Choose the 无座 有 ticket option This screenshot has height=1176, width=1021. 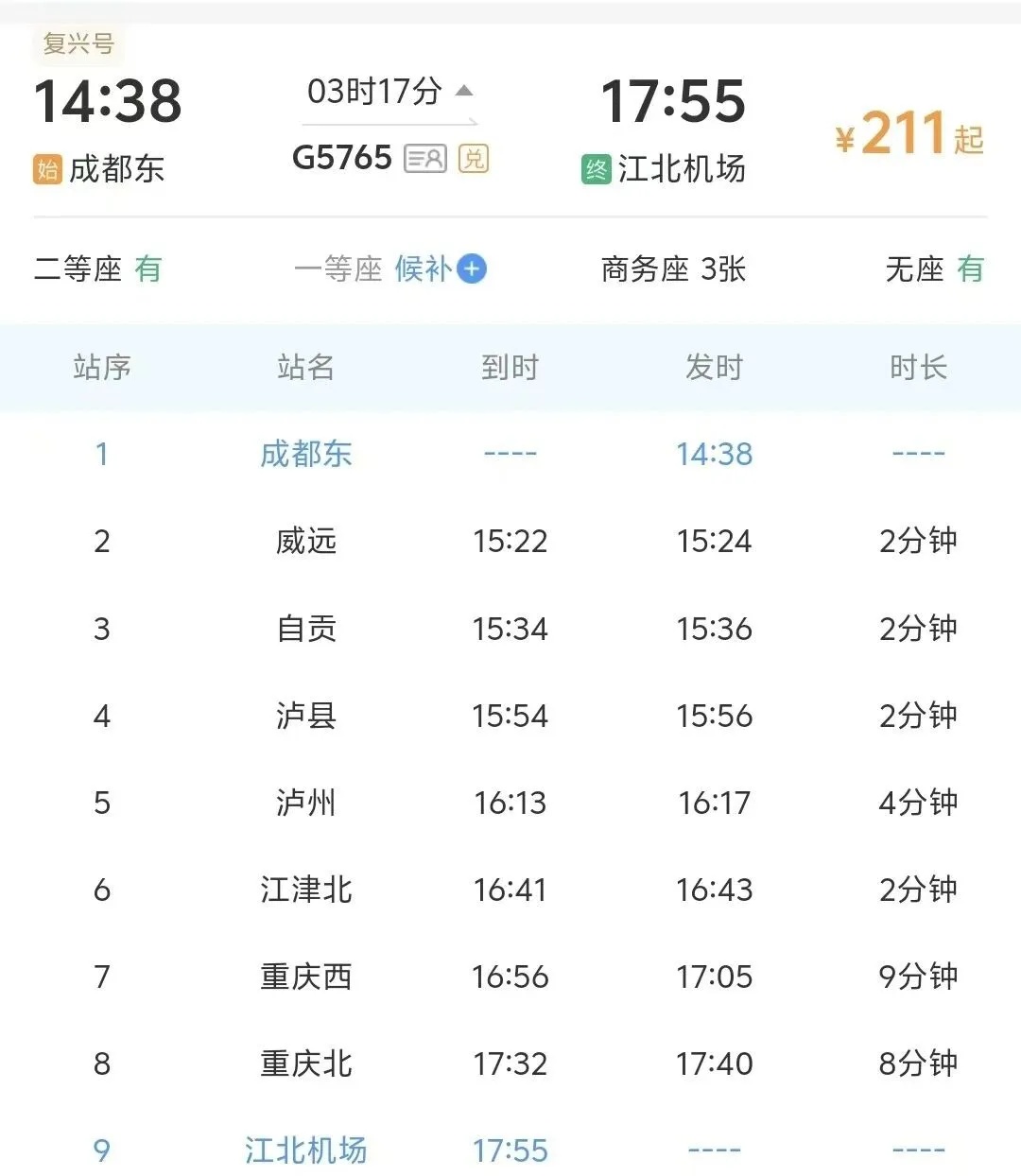[933, 269]
